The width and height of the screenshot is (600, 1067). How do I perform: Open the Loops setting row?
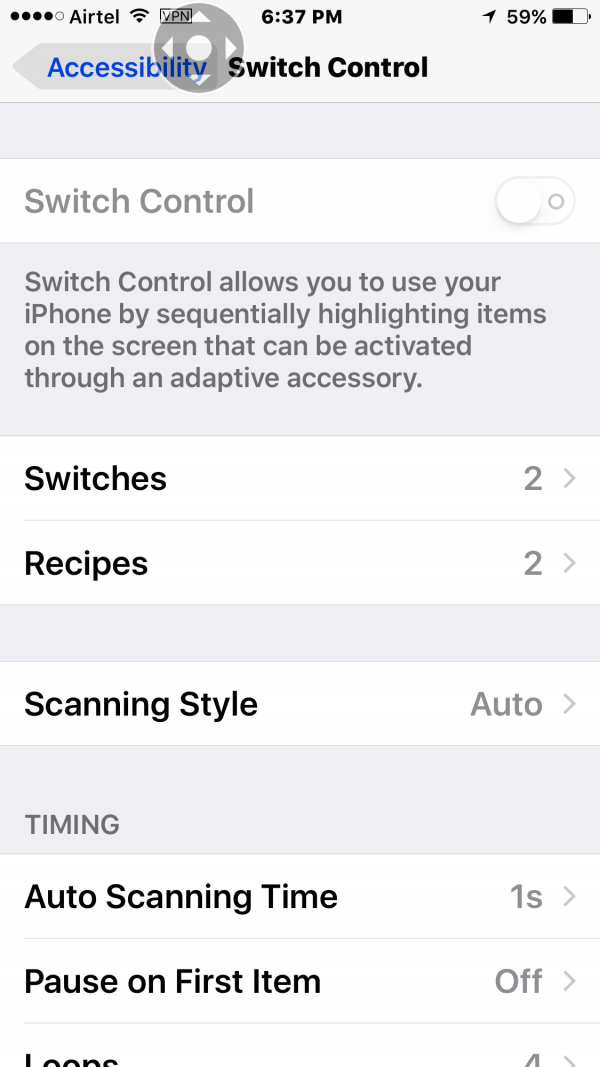[300, 1055]
